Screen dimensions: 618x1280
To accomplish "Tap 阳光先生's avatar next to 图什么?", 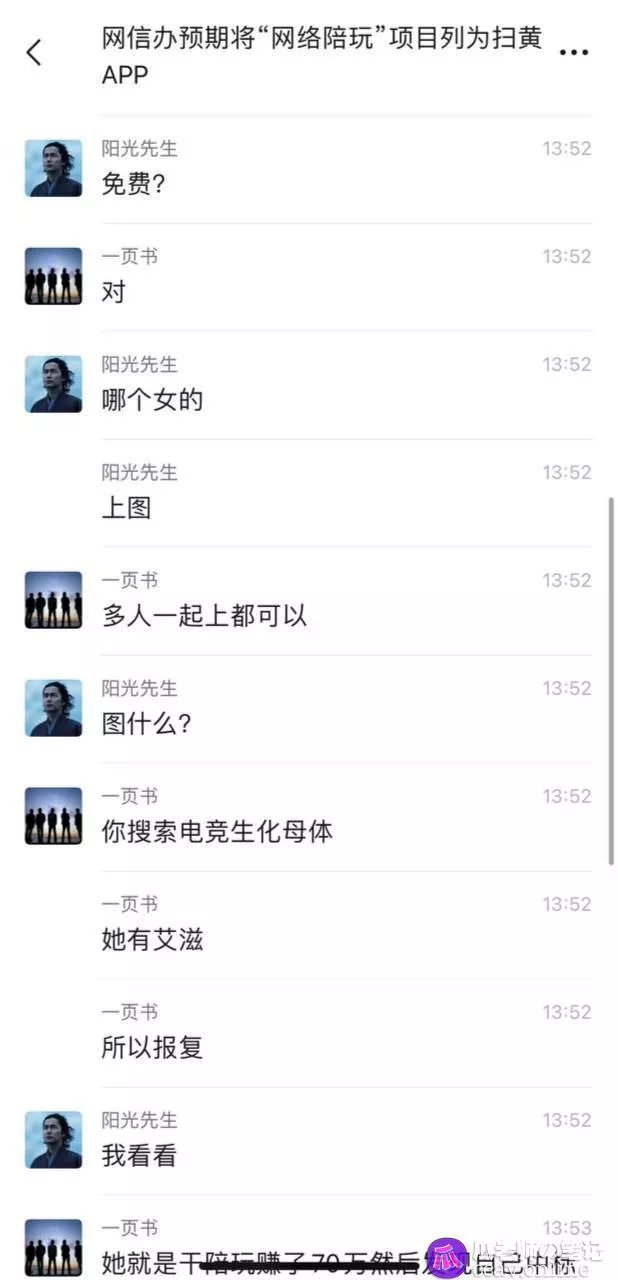I will [x=53, y=708].
